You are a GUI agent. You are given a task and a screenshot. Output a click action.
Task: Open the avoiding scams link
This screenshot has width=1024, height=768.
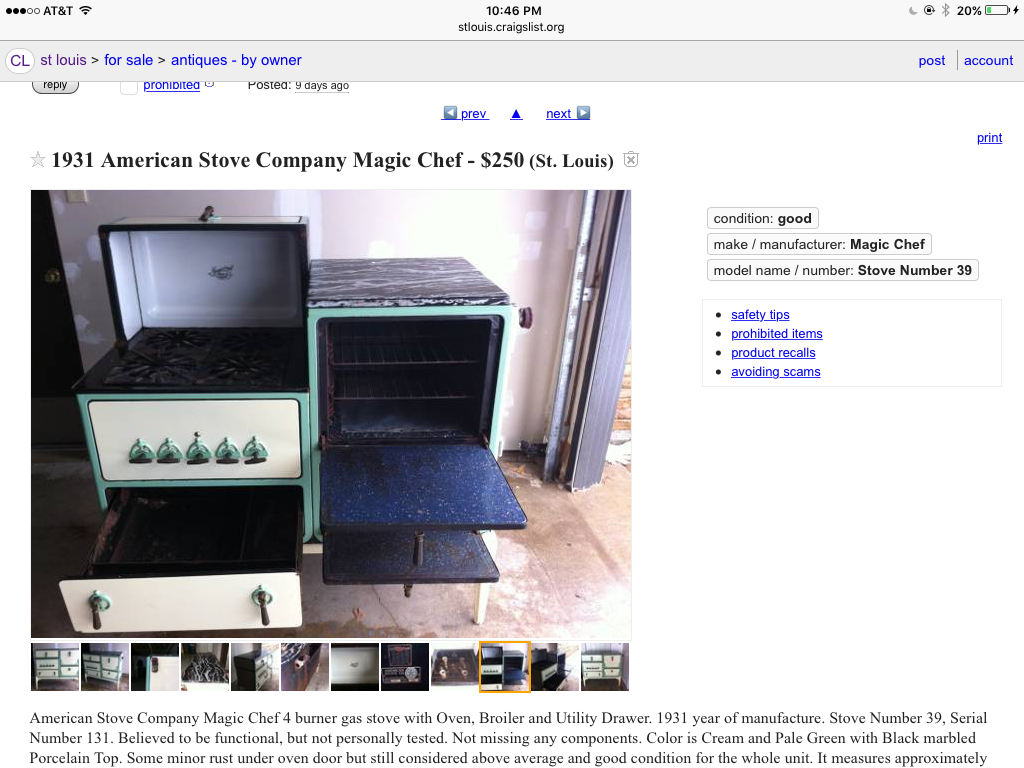[x=775, y=372]
